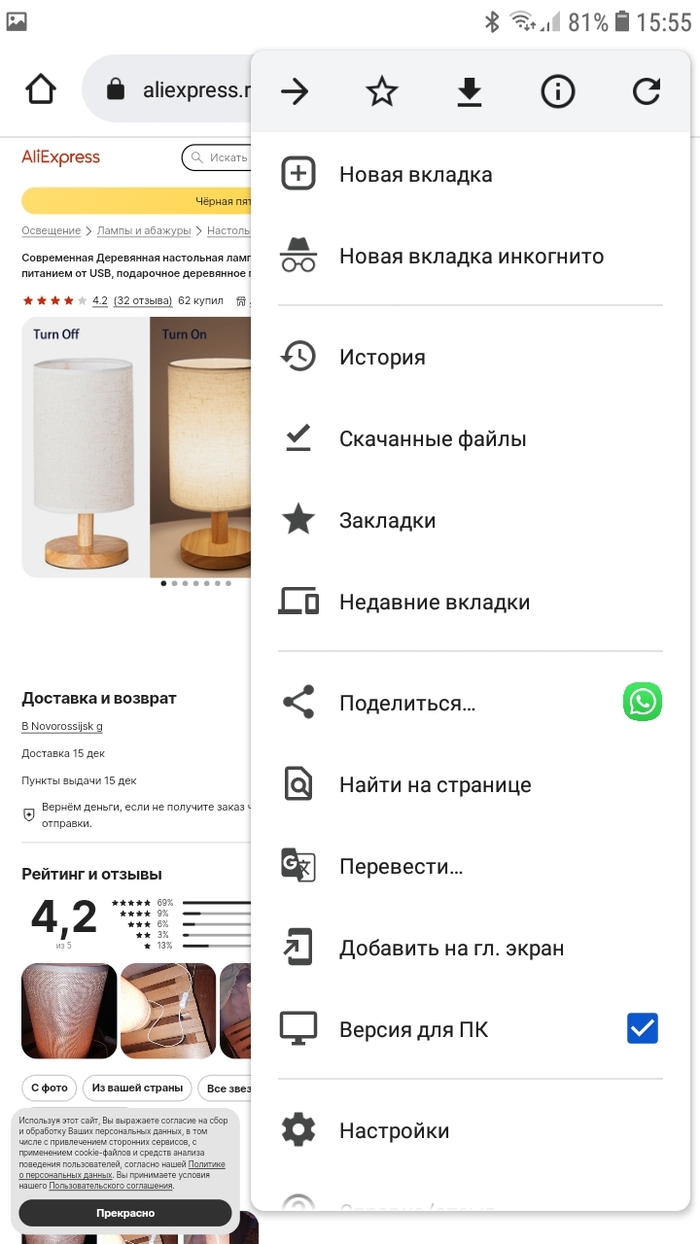This screenshot has height=1244, width=700.
Task: Accept cookies with Прекрасно button
Action: click(125, 1213)
